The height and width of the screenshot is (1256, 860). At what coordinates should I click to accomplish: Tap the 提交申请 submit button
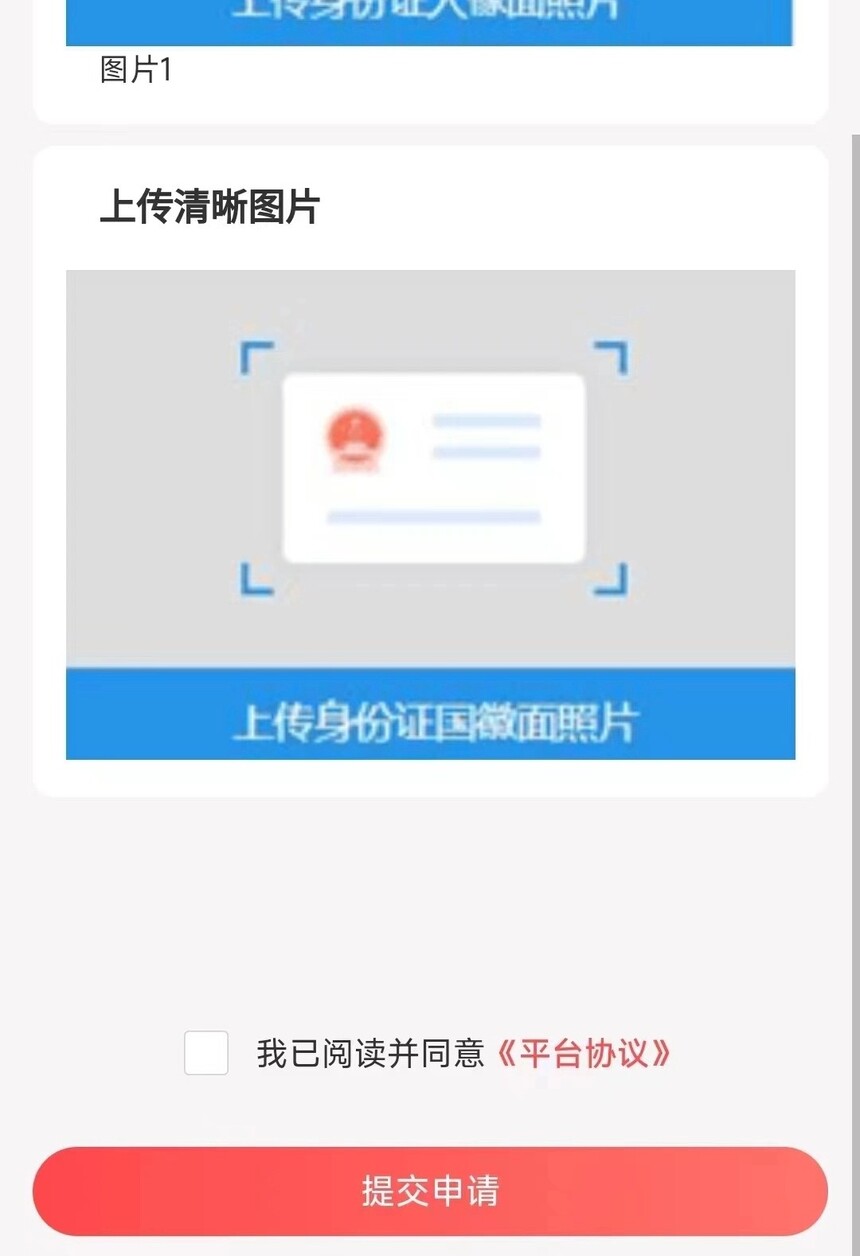(x=430, y=1191)
